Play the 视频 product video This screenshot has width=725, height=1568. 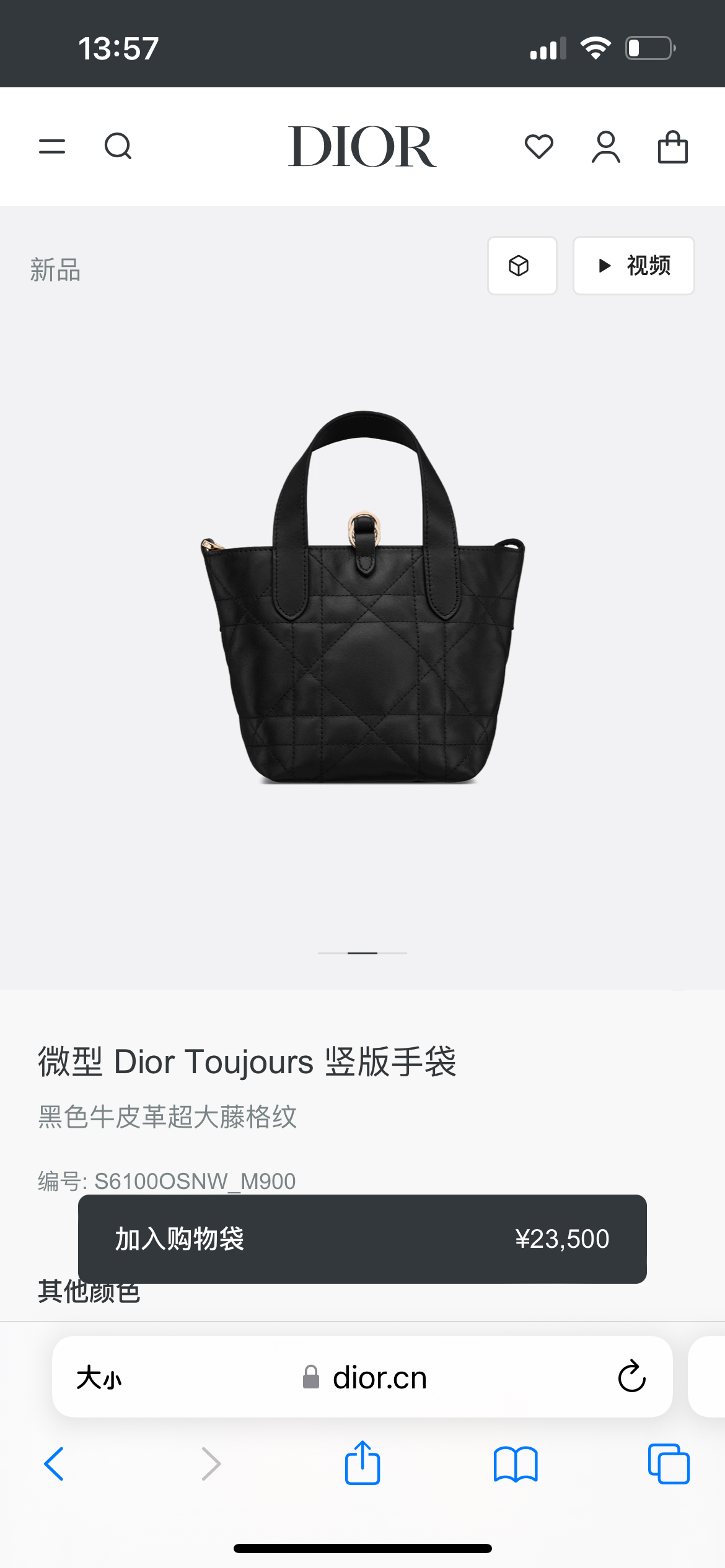(x=633, y=266)
